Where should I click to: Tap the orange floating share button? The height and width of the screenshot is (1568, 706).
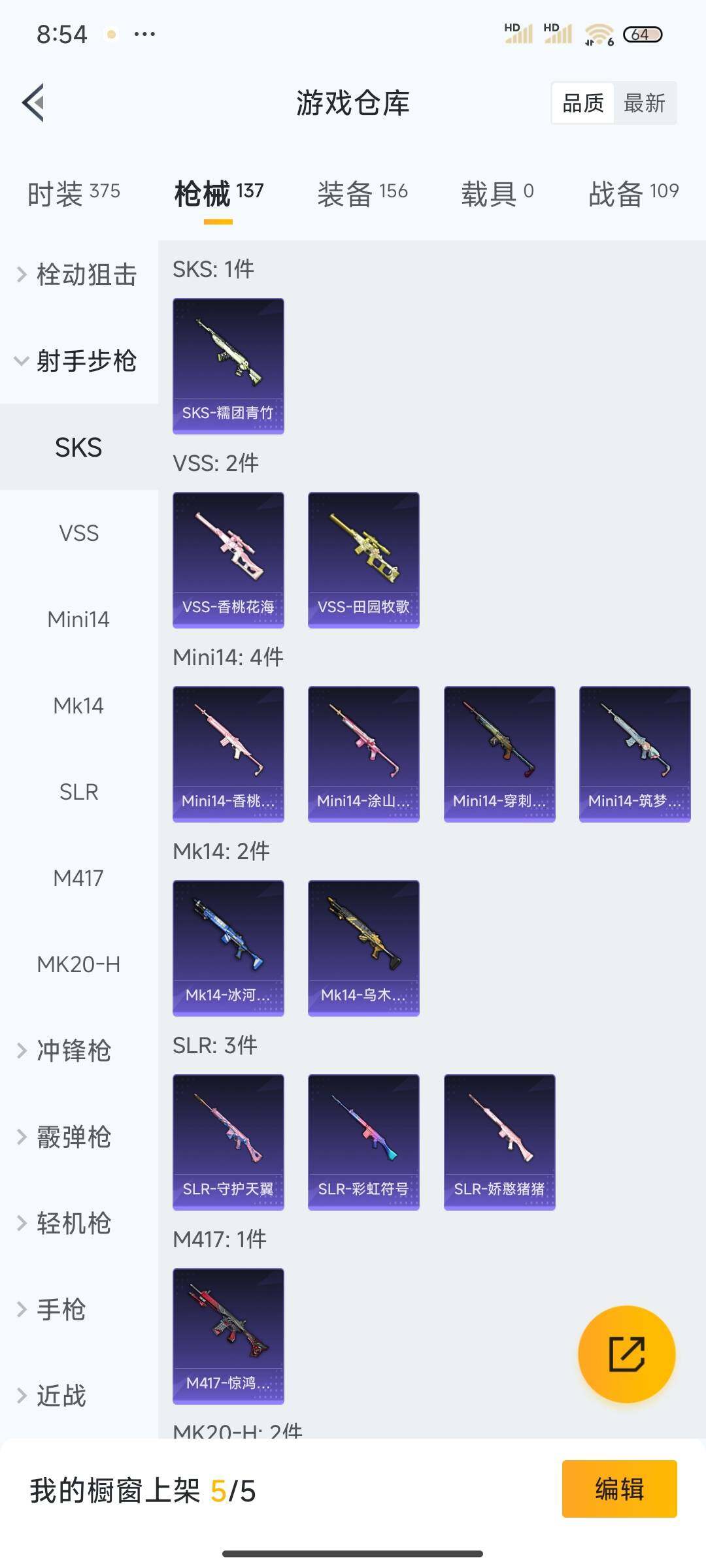(x=626, y=1354)
